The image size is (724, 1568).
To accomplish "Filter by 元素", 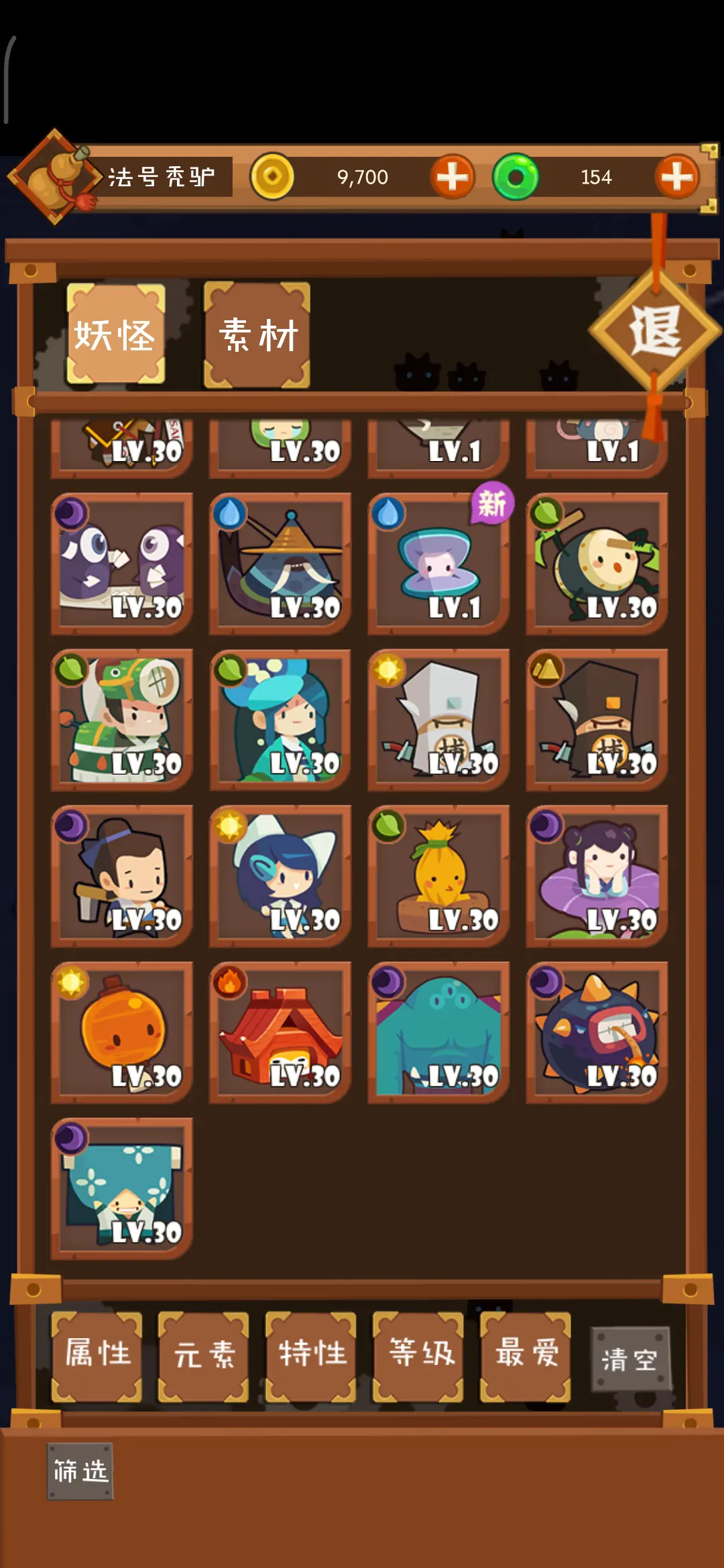I will tap(204, 1356).
